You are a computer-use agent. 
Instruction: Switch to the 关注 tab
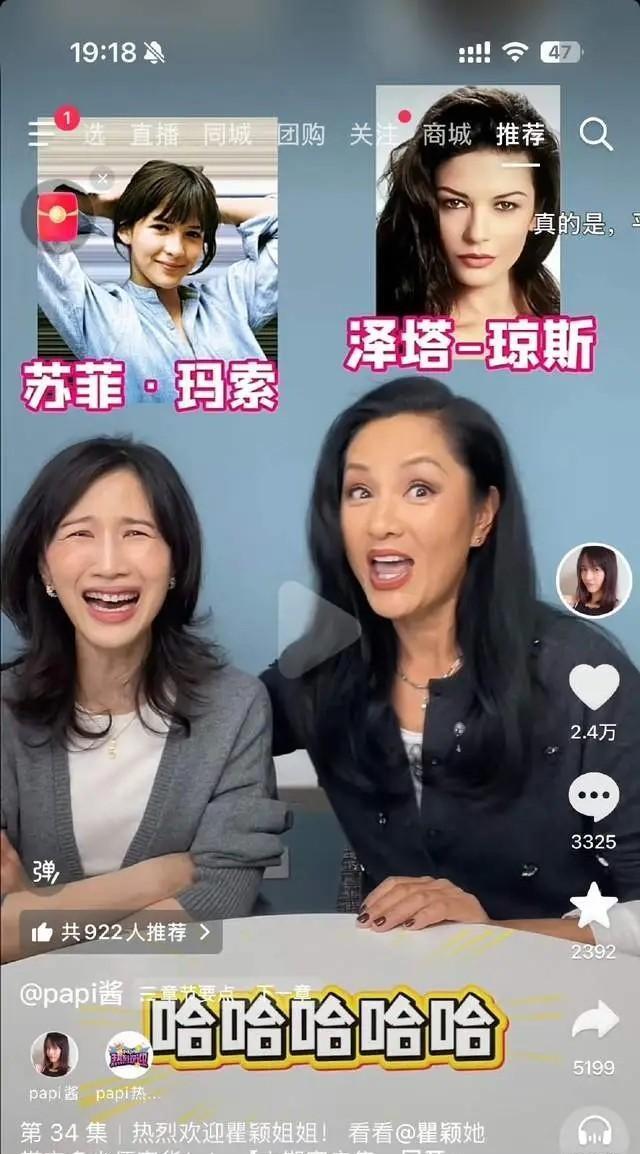pos(374,134)
